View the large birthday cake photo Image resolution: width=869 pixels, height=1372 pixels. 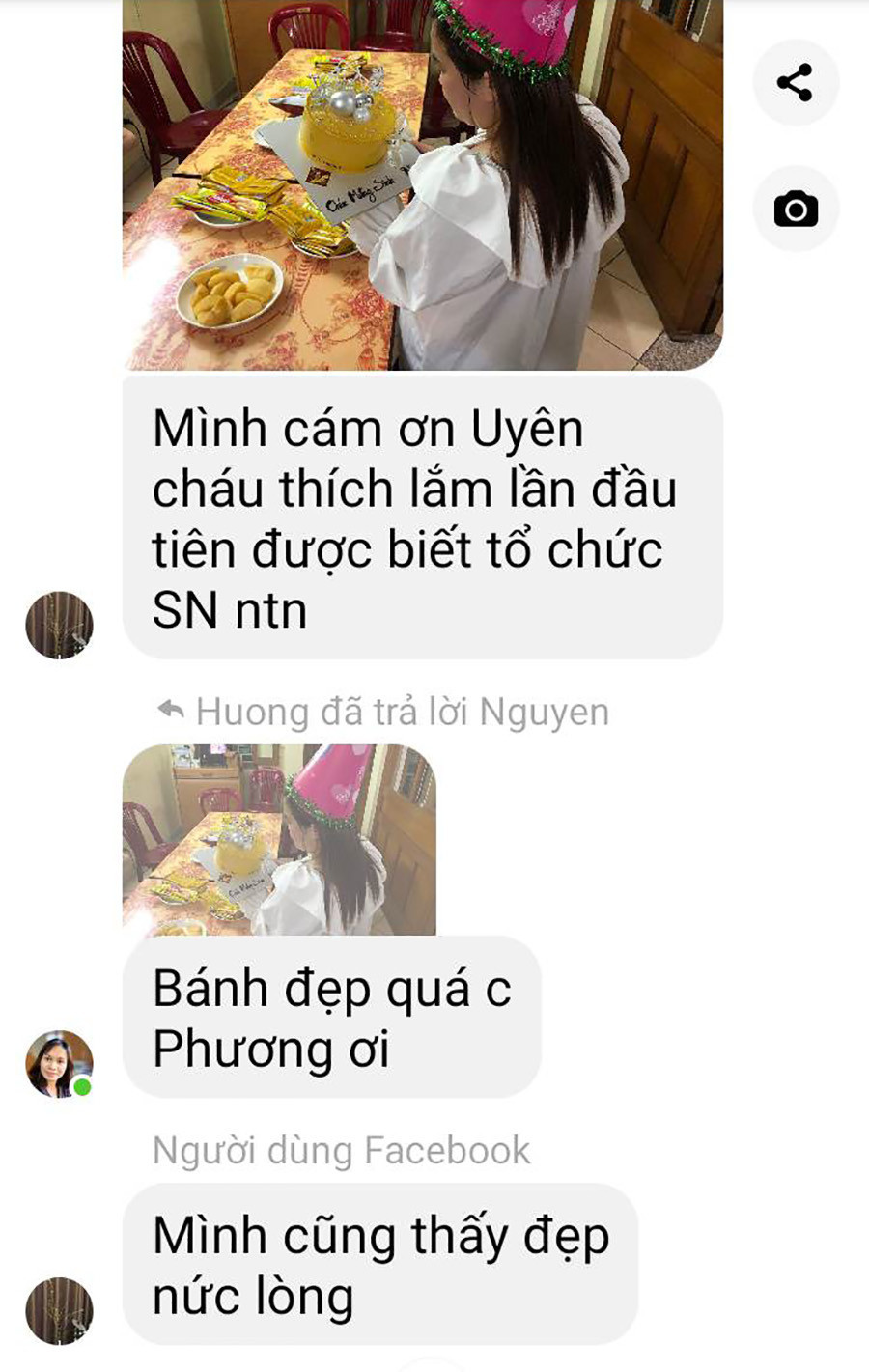click(423, 183)
